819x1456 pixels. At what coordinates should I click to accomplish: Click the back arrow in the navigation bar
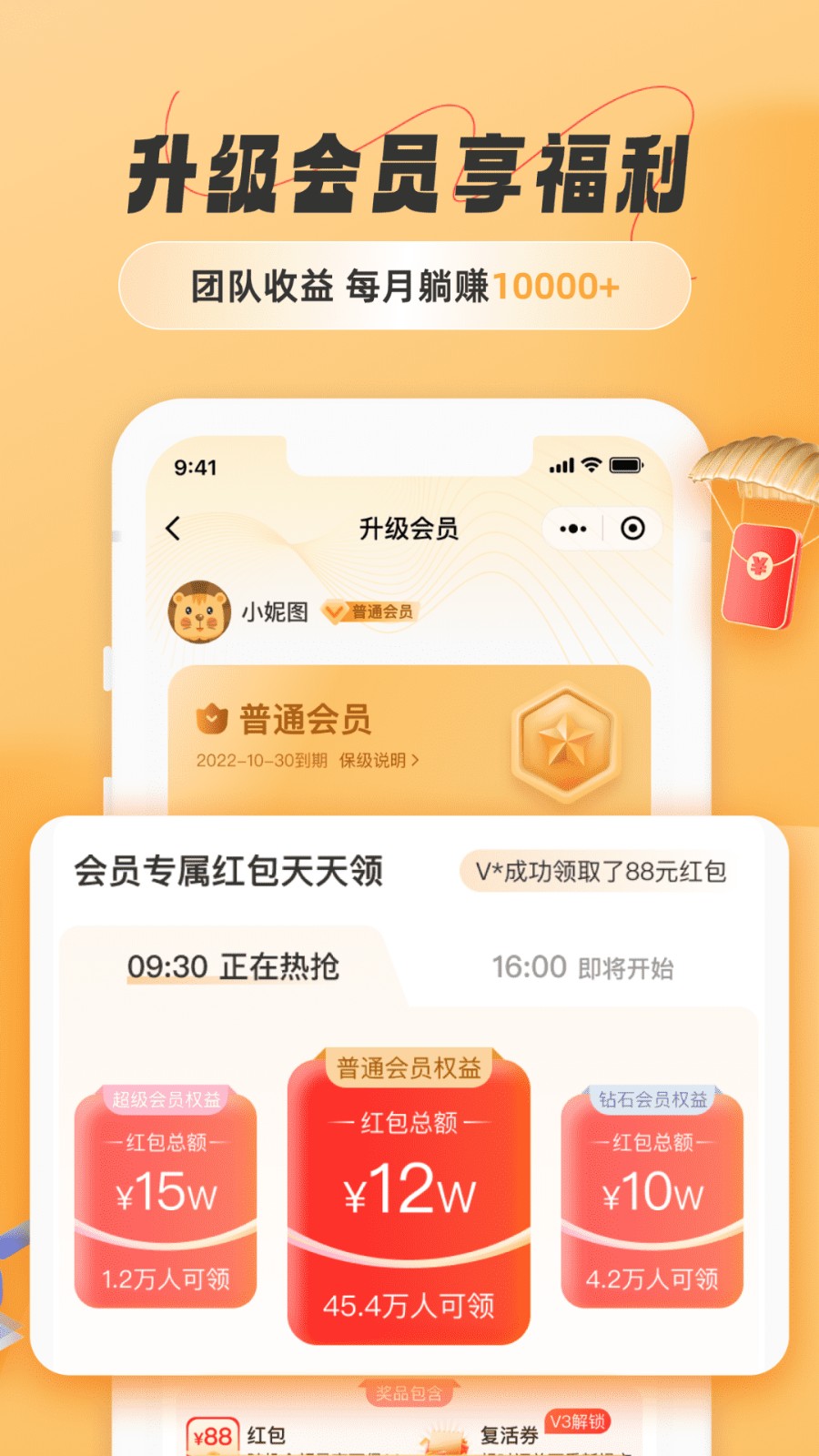tap(175, 528)
